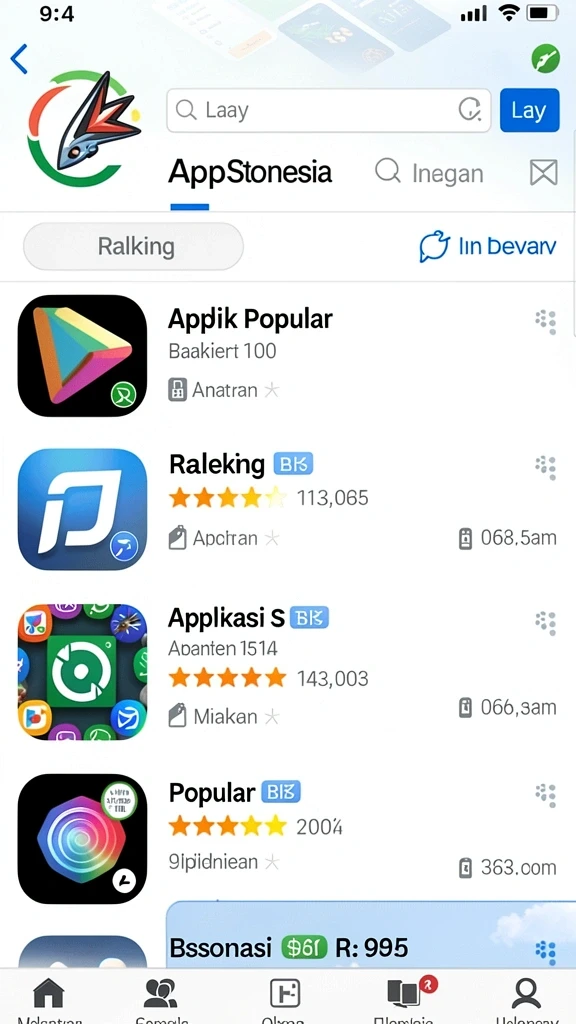Open the Raleking app entry
Screen dimensions: 576x1024
coord(288,509)
